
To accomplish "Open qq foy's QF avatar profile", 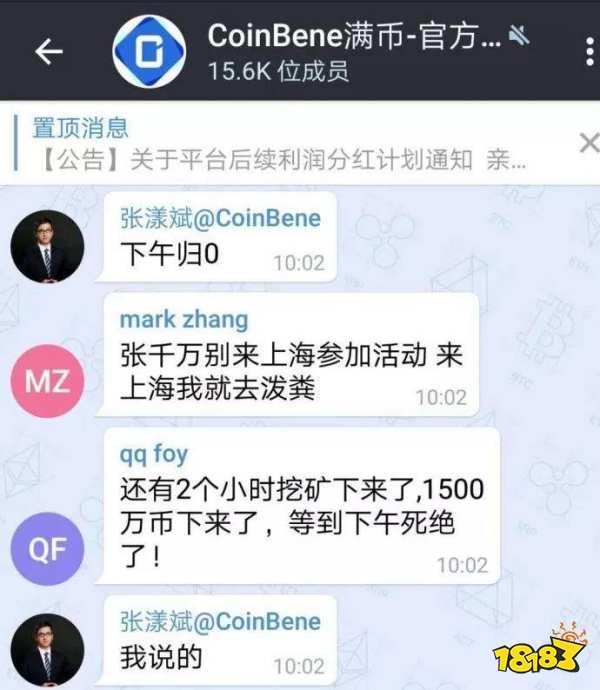I will click(x=47, y=548).
